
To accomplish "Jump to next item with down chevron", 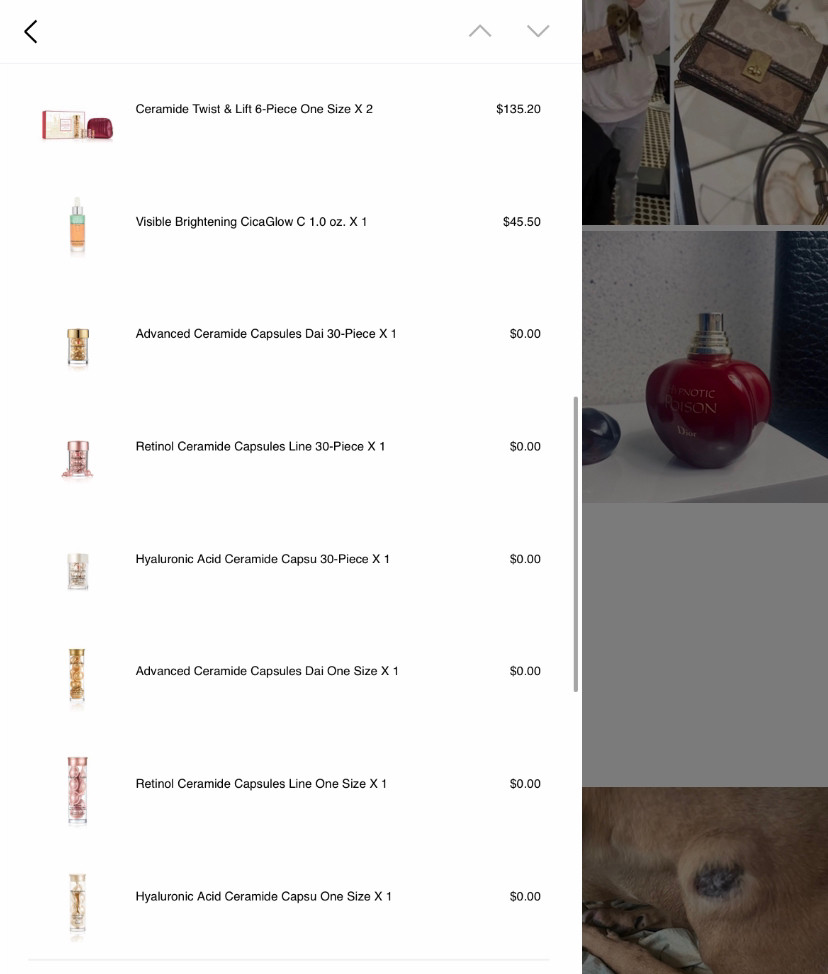I will (538, 31).
